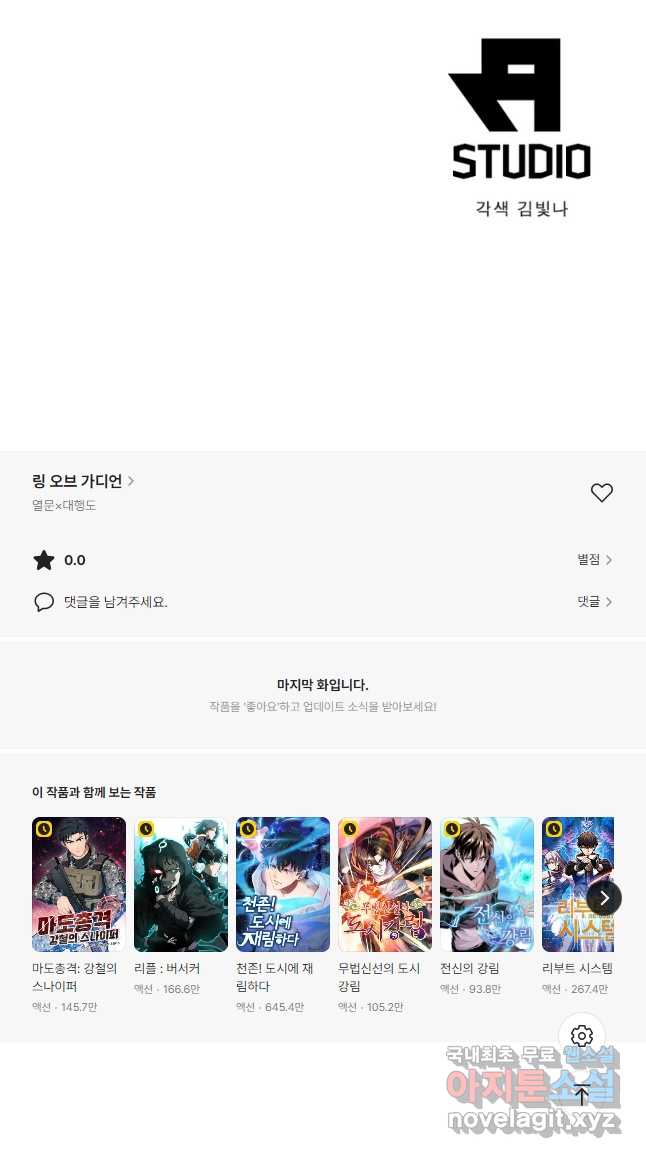Viewport: 646px width, 1158px height.
Task: Open 리플 : 버서커 webtoon
Action: (x=181, y=885)
